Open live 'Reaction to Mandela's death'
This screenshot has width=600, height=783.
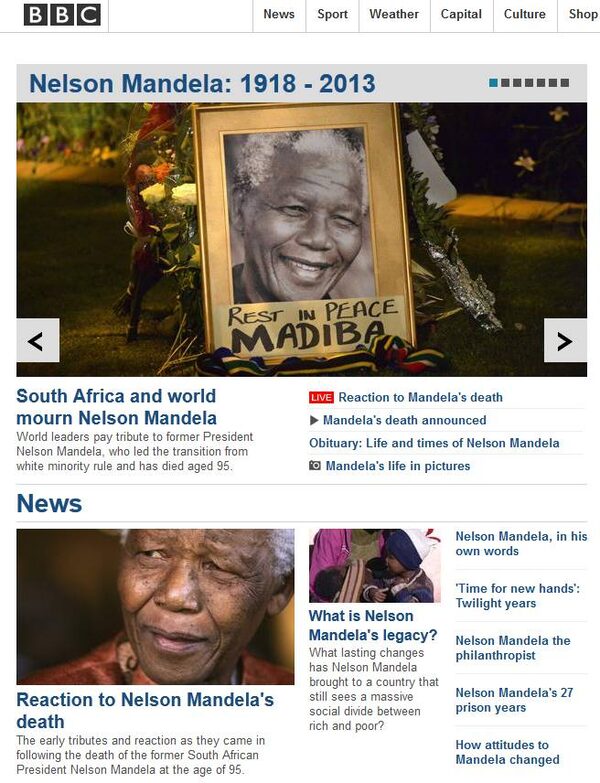420,397
